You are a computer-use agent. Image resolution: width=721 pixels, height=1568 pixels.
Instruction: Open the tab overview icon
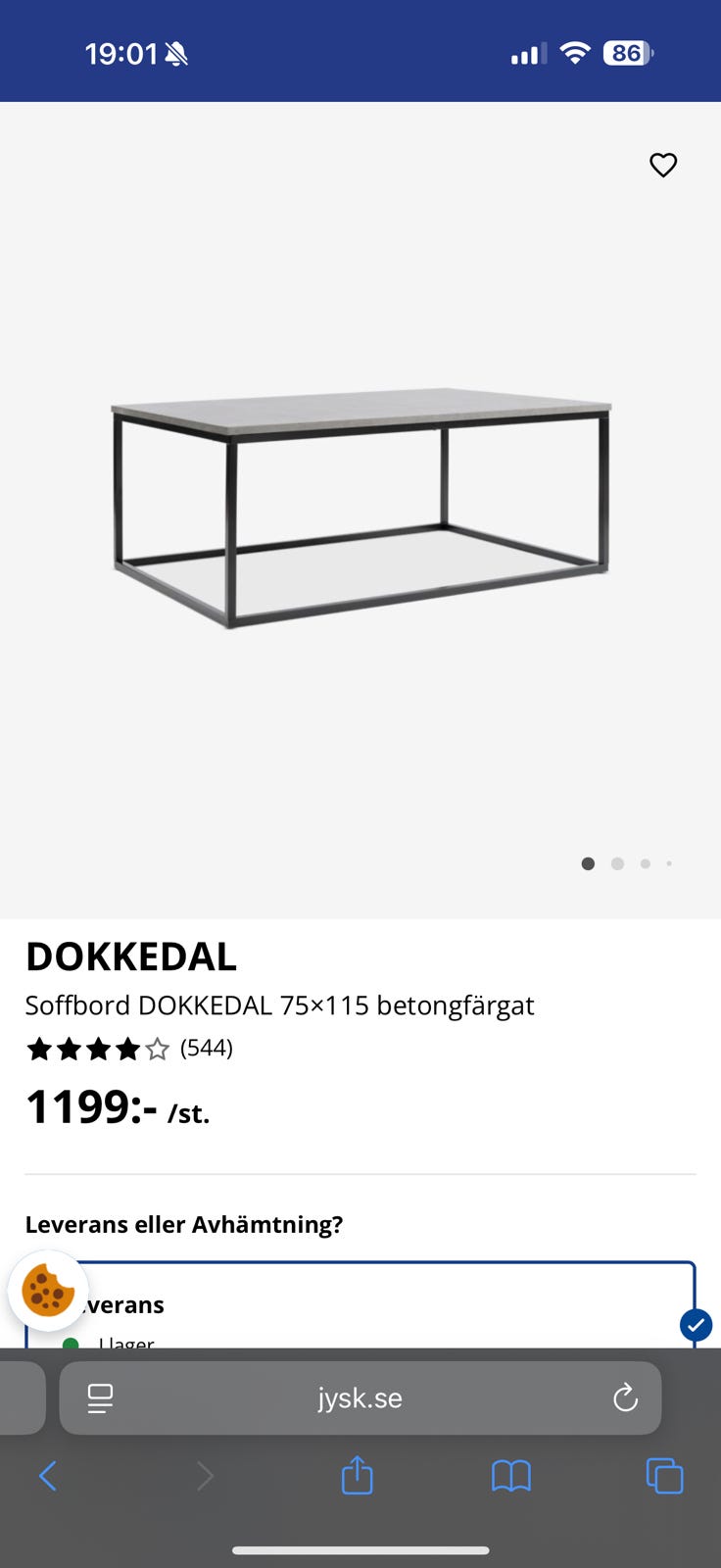[x=664, y=1476]
